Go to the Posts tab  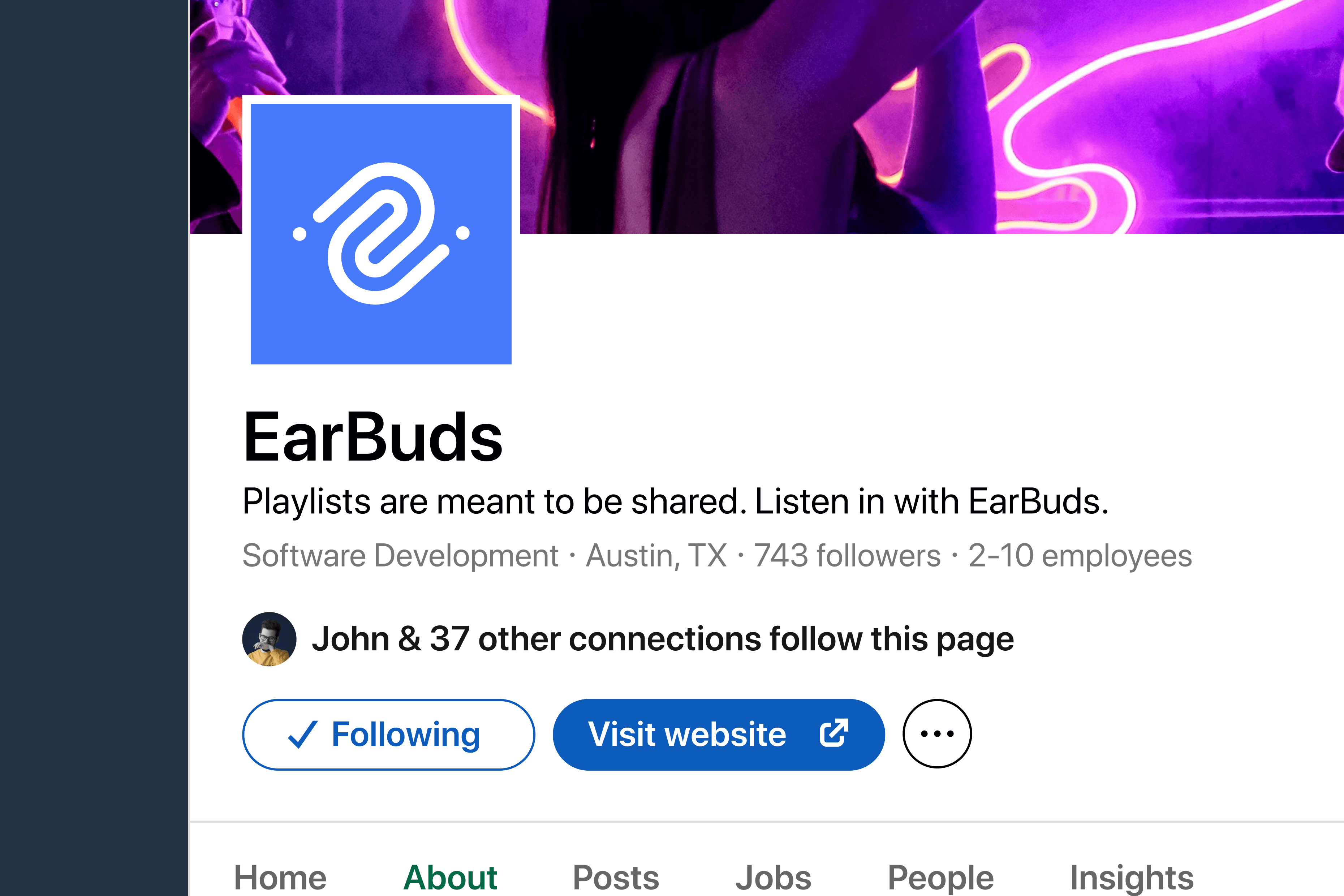(615, 877)
